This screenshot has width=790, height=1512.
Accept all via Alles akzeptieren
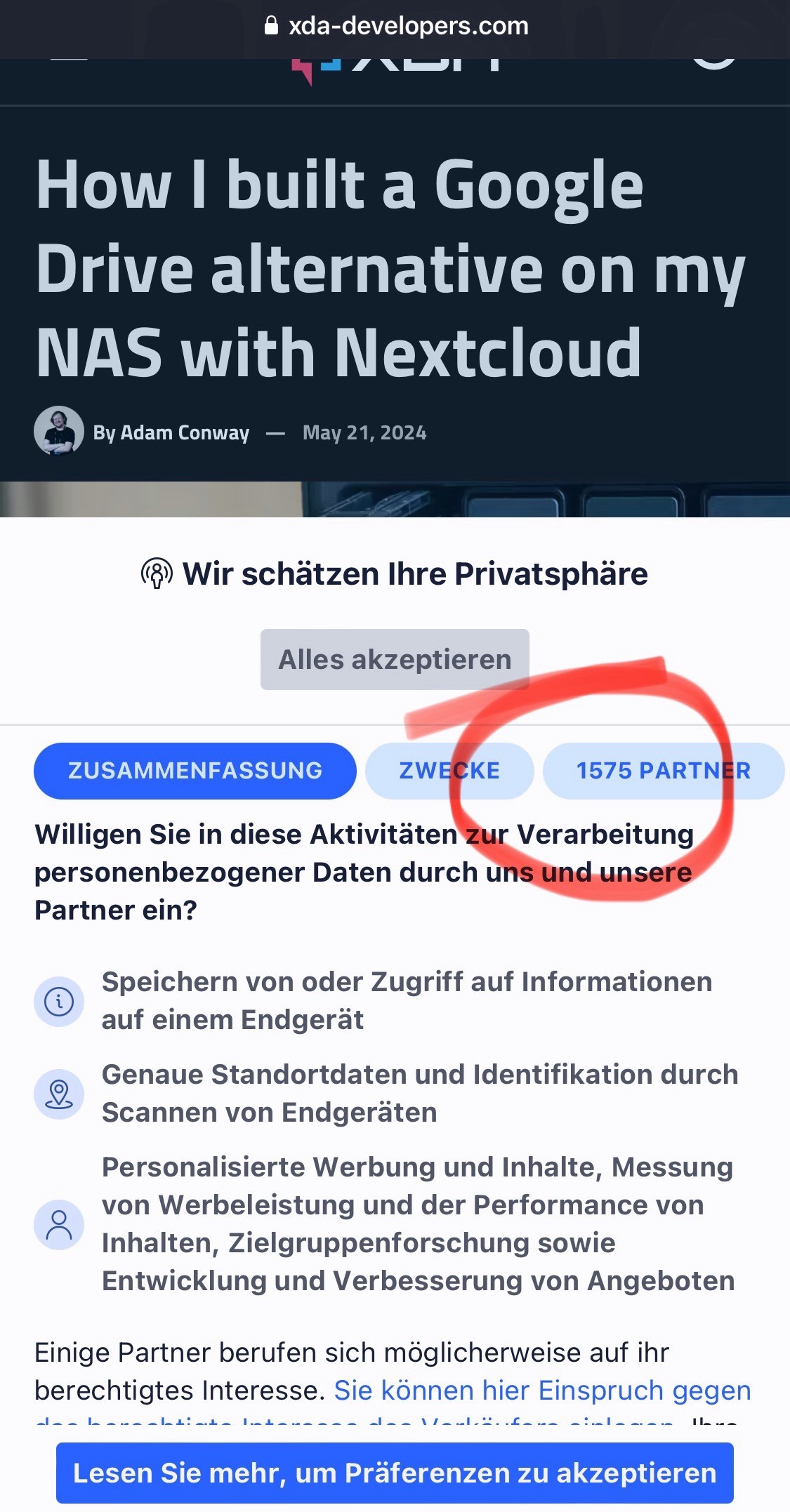[395, 659]
